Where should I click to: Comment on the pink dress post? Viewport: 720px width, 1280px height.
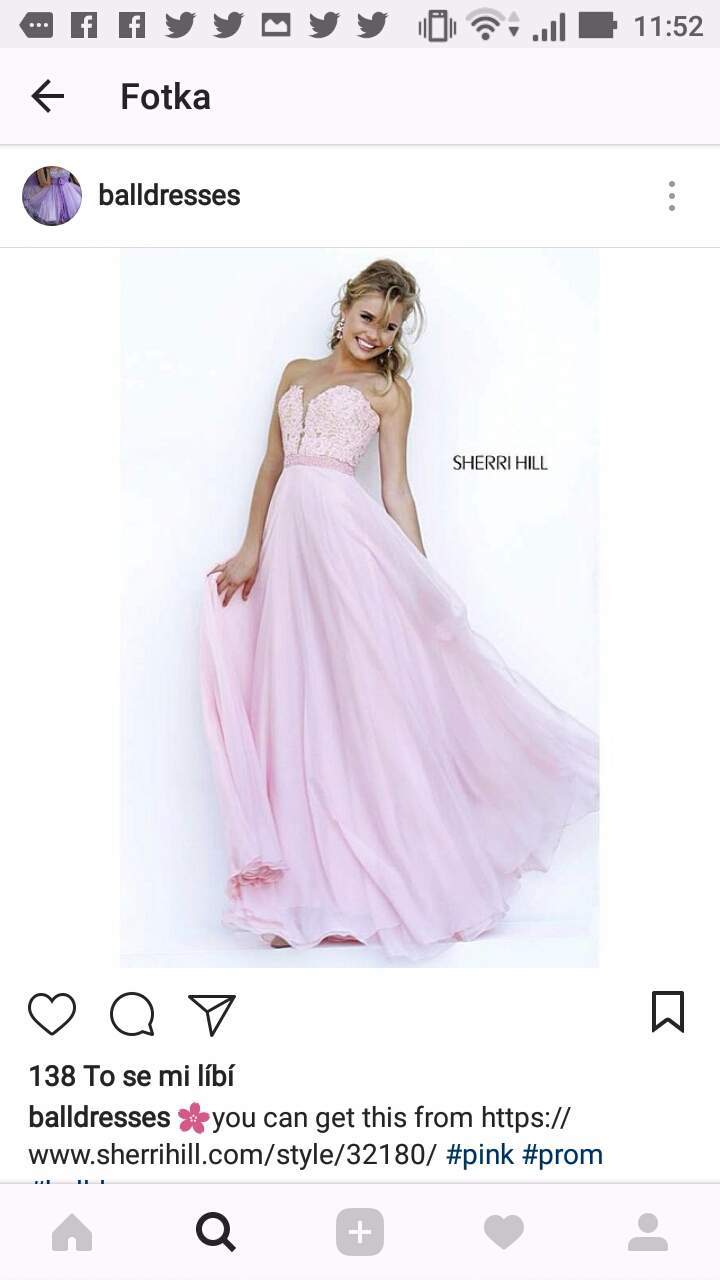[132, 1013]
